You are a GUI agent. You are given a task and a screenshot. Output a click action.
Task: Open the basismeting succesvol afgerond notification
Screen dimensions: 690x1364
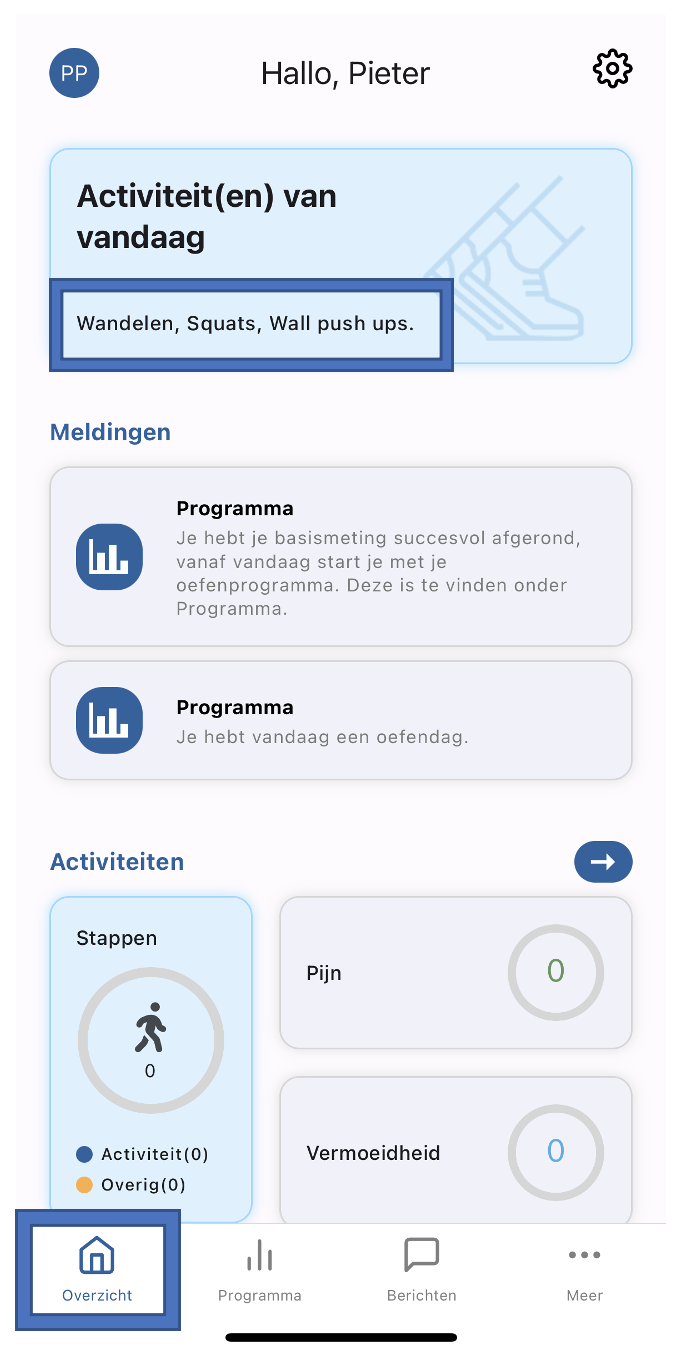pos(341,557)
